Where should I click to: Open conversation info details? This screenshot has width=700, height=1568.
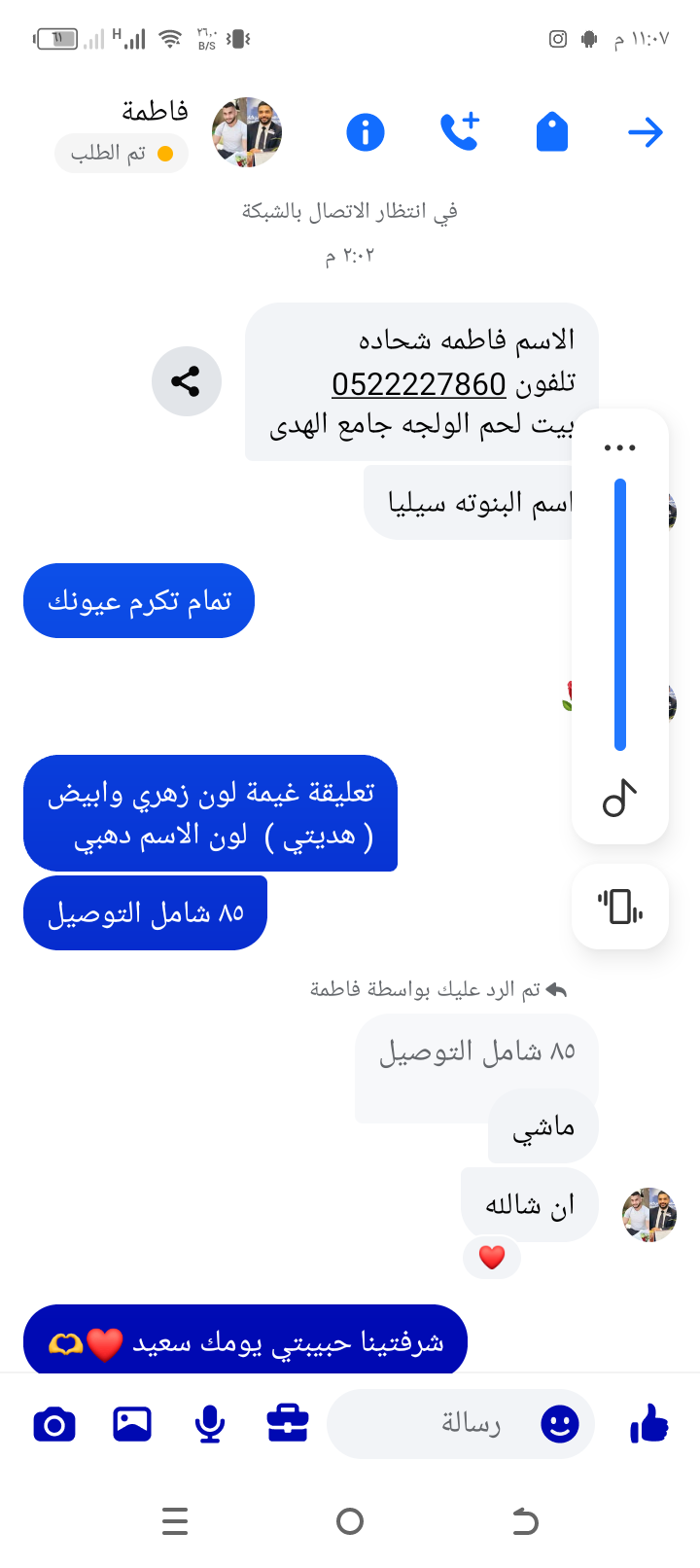pos(366,132)
